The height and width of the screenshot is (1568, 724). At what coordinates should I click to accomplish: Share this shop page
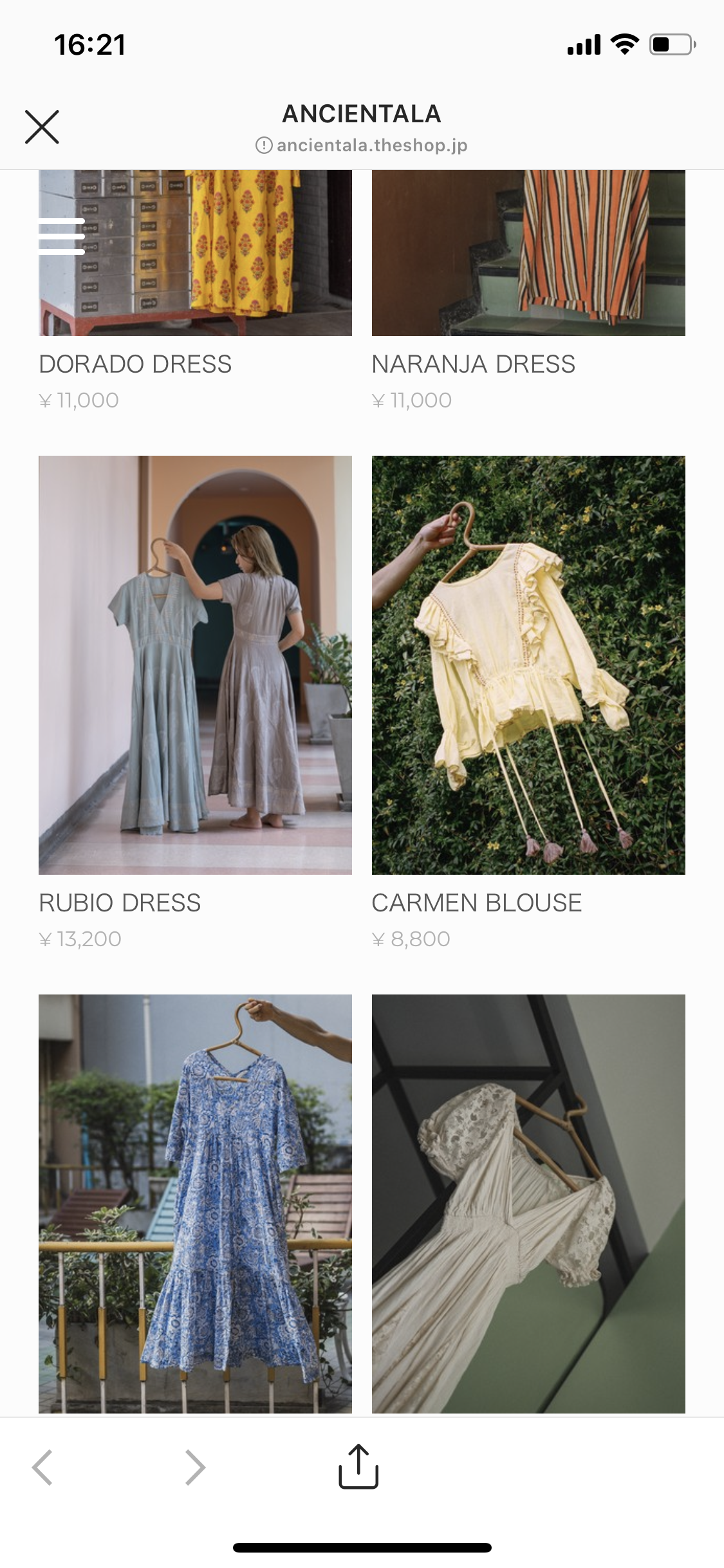[358, 1467]
